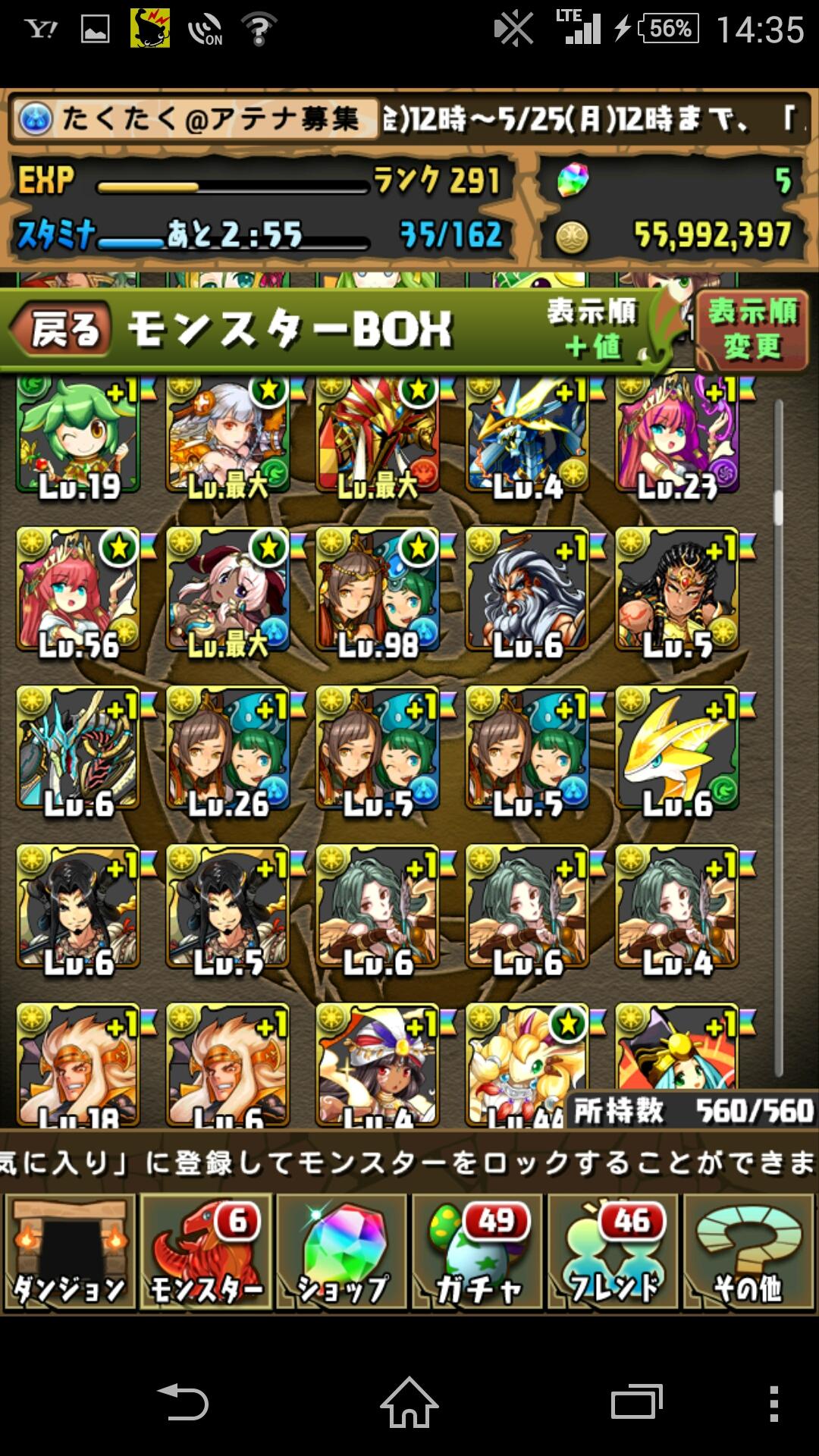The height and width of the screenshot is (1456, 819).
Task: Select the white-bearded monster at Lv.6
Action: pyautogui.click(x=527, y=590)
